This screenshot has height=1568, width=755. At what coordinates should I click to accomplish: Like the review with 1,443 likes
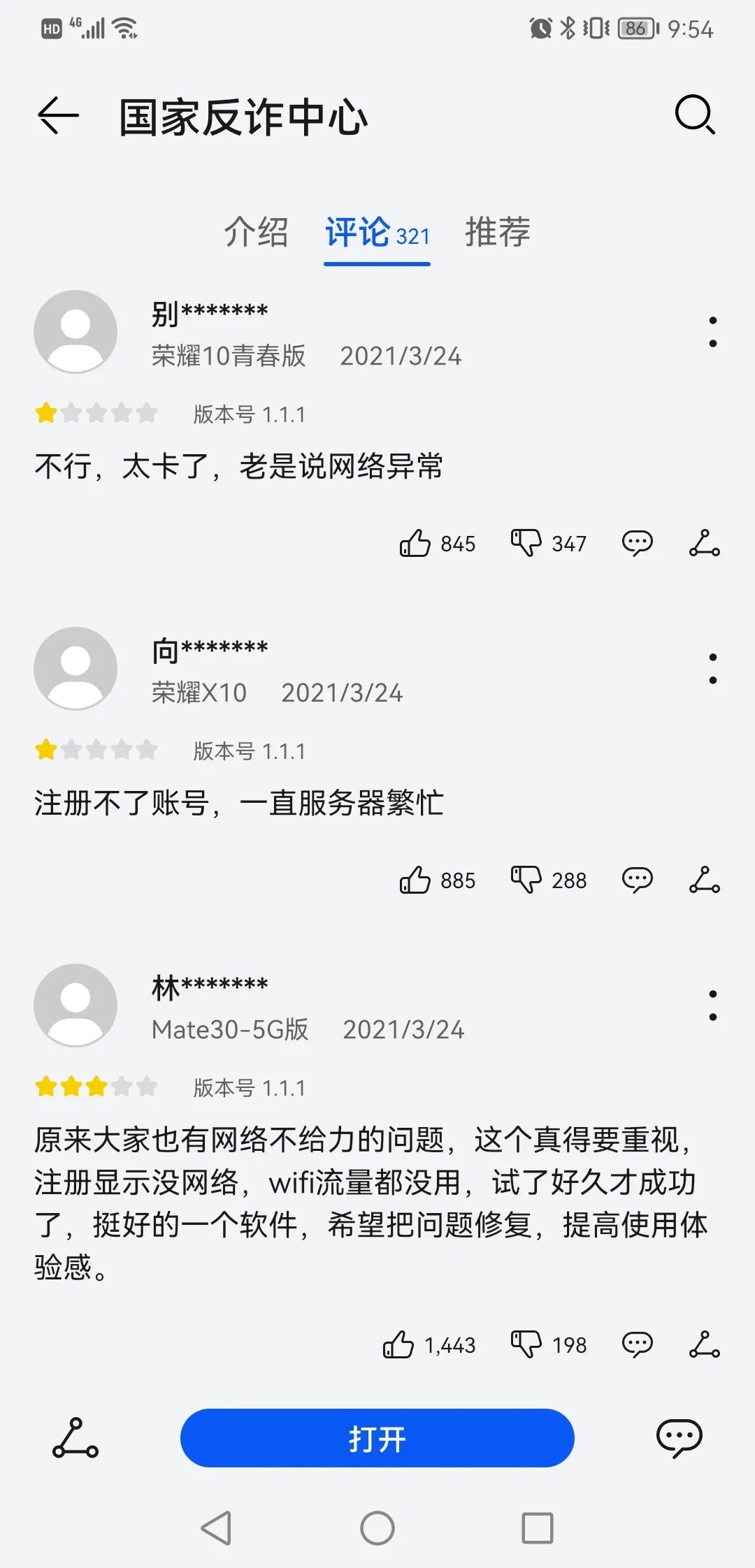click(398, 1344)
